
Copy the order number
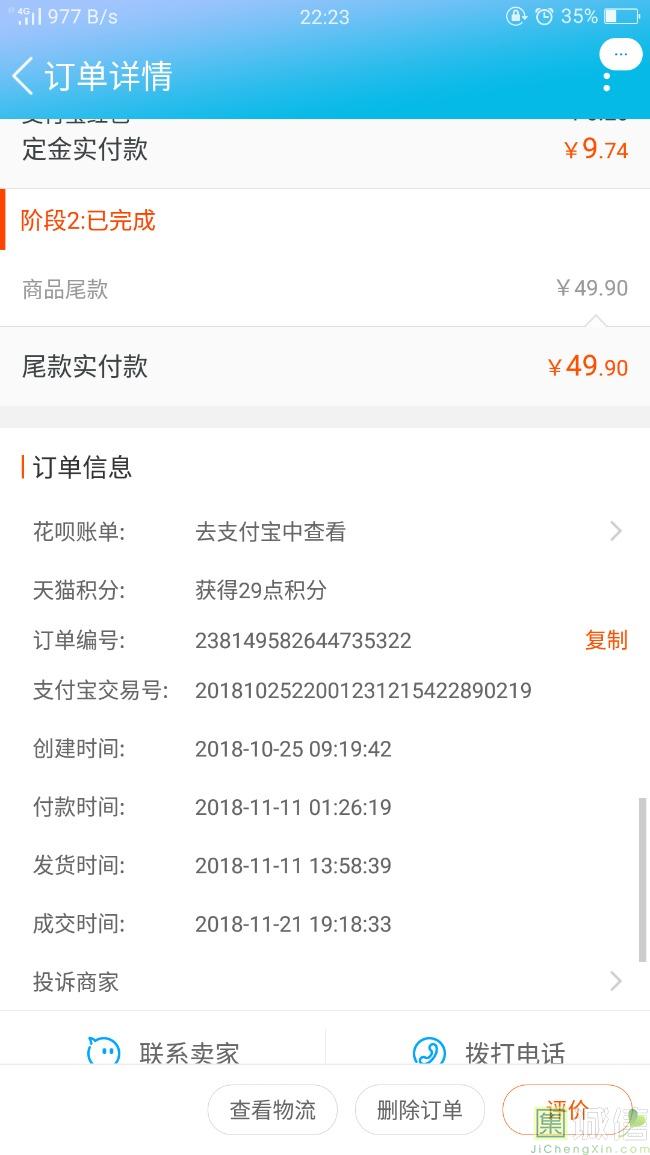click(x=606, y=639)
